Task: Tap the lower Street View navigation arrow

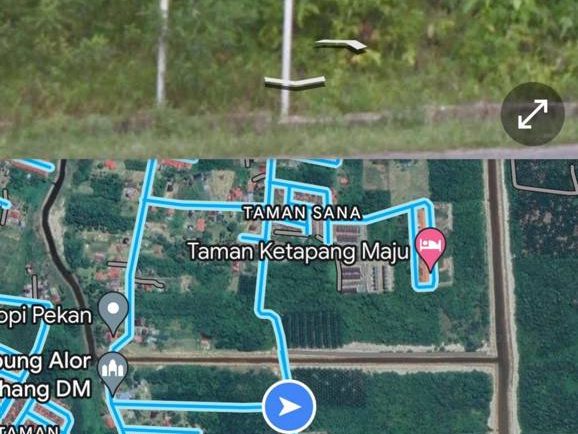Action: click(x=295, y=83)
